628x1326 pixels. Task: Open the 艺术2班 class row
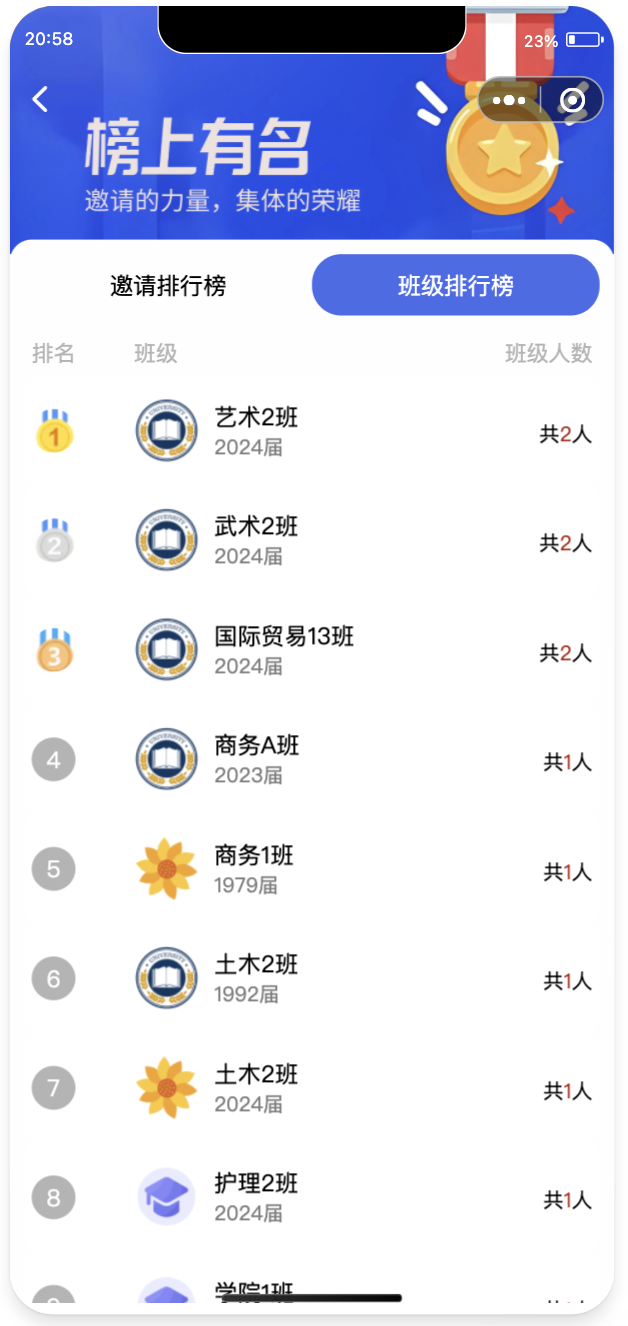pos(313,432)
